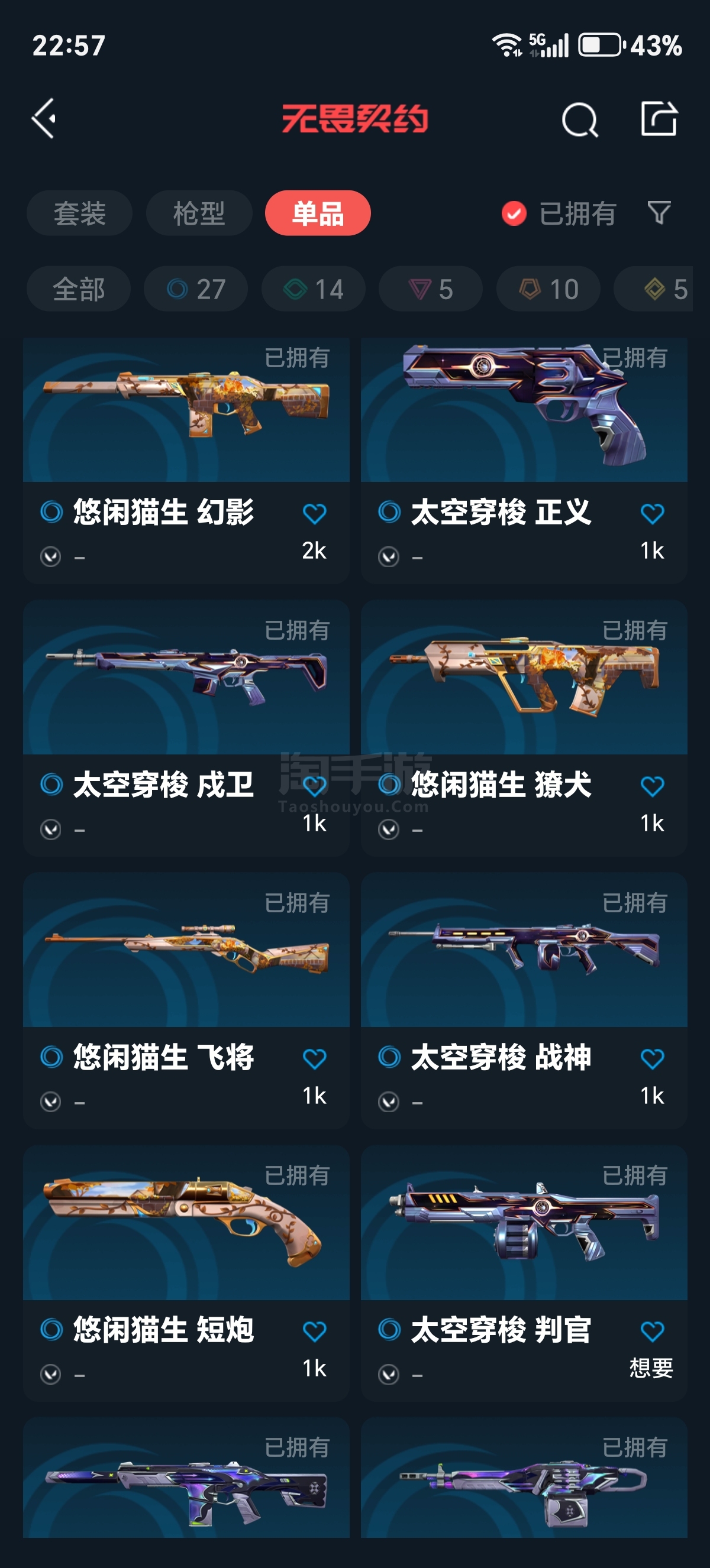Uncheck the 已拥有 filter checkbox
The height and width of the screenshot is (1568, 710).
point(514,213)
